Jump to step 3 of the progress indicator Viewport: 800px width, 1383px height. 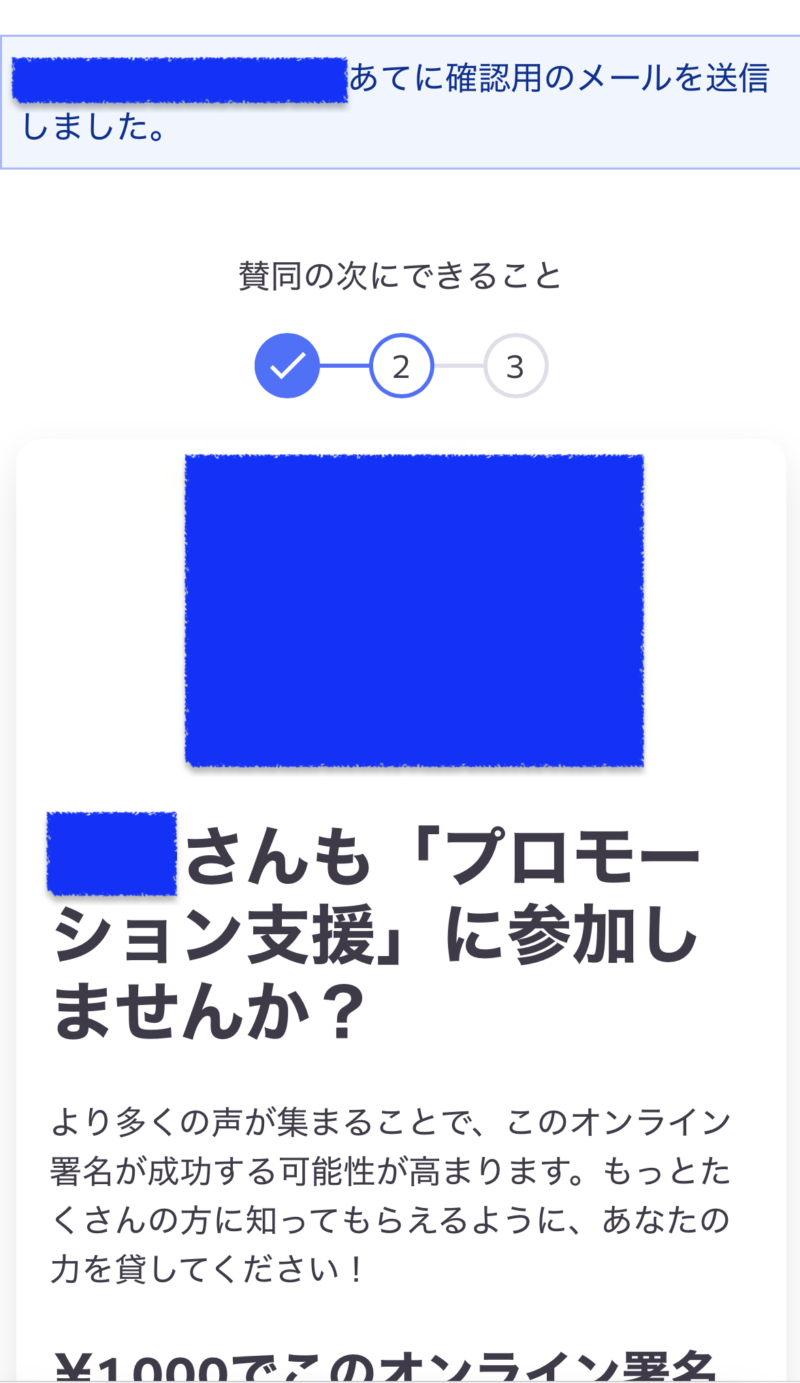pyautogui.click(x=515, y=367)
